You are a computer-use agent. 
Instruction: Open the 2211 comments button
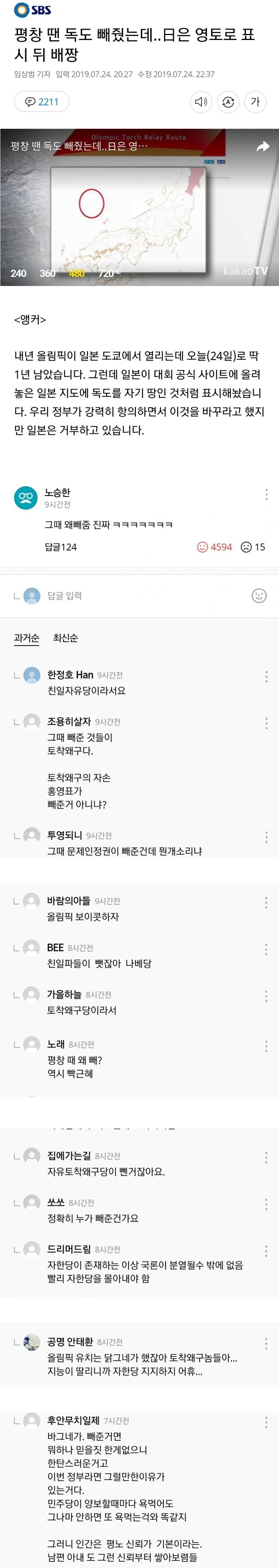(x=41, y=102)
